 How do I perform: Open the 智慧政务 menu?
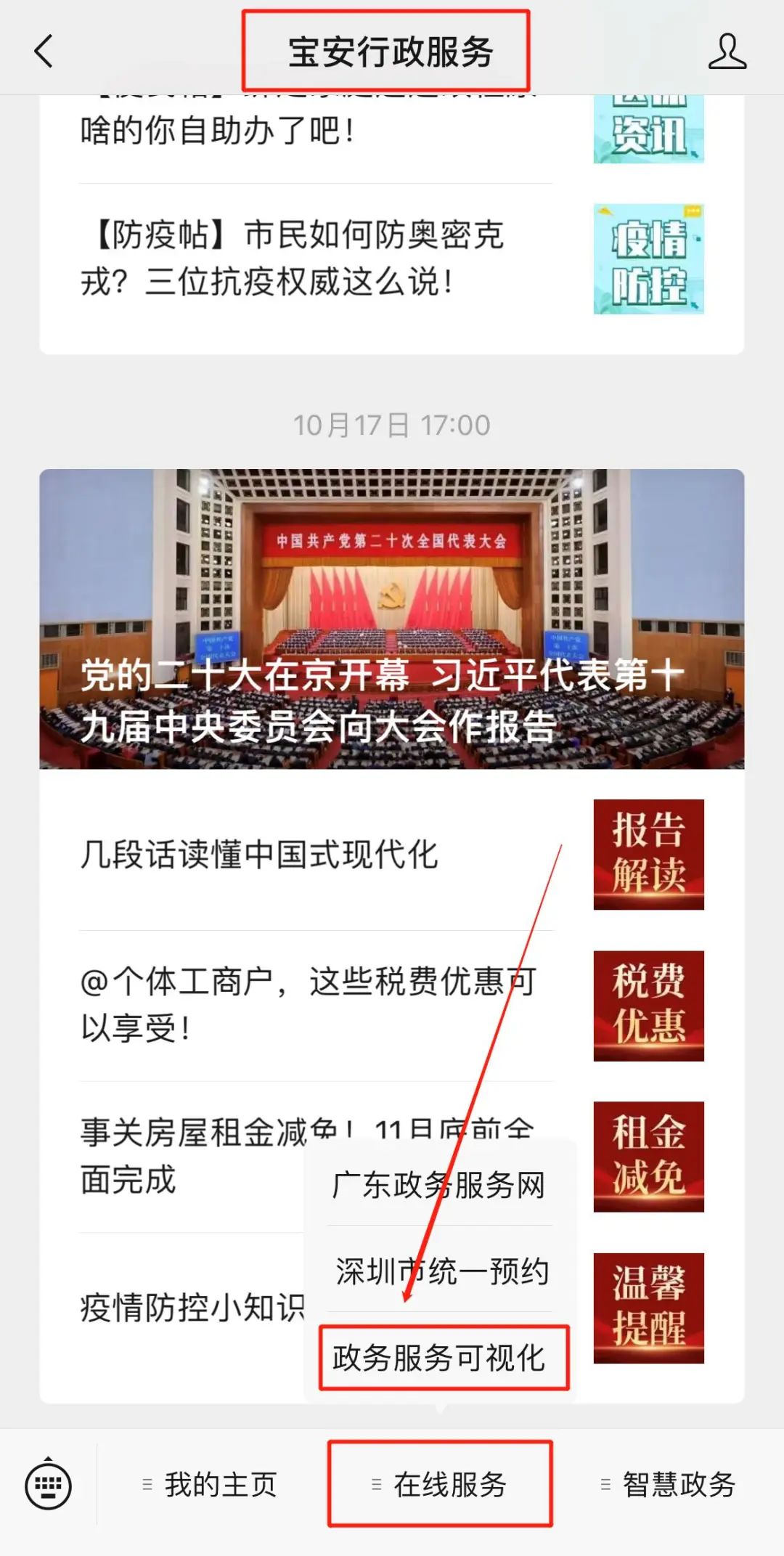[x=669, y=1485]
